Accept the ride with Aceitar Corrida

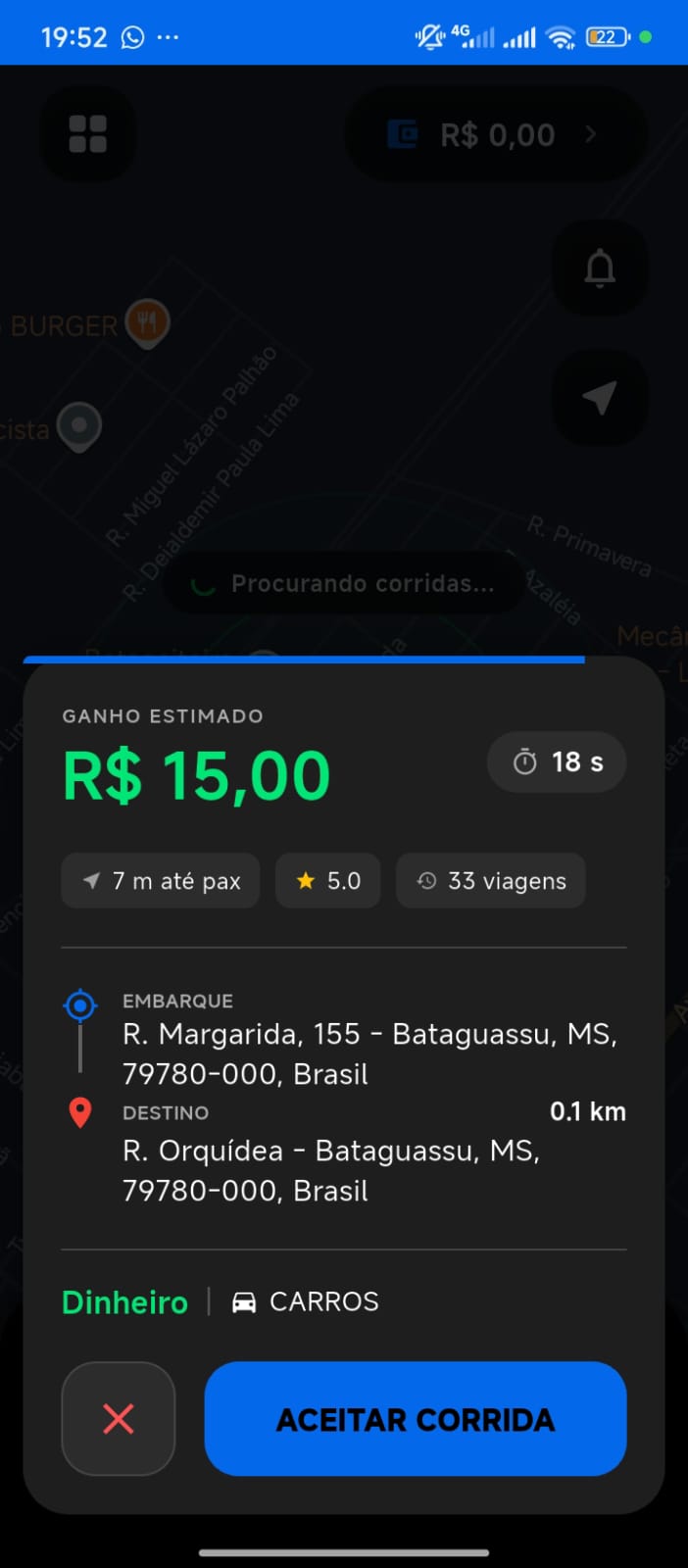415,1418
